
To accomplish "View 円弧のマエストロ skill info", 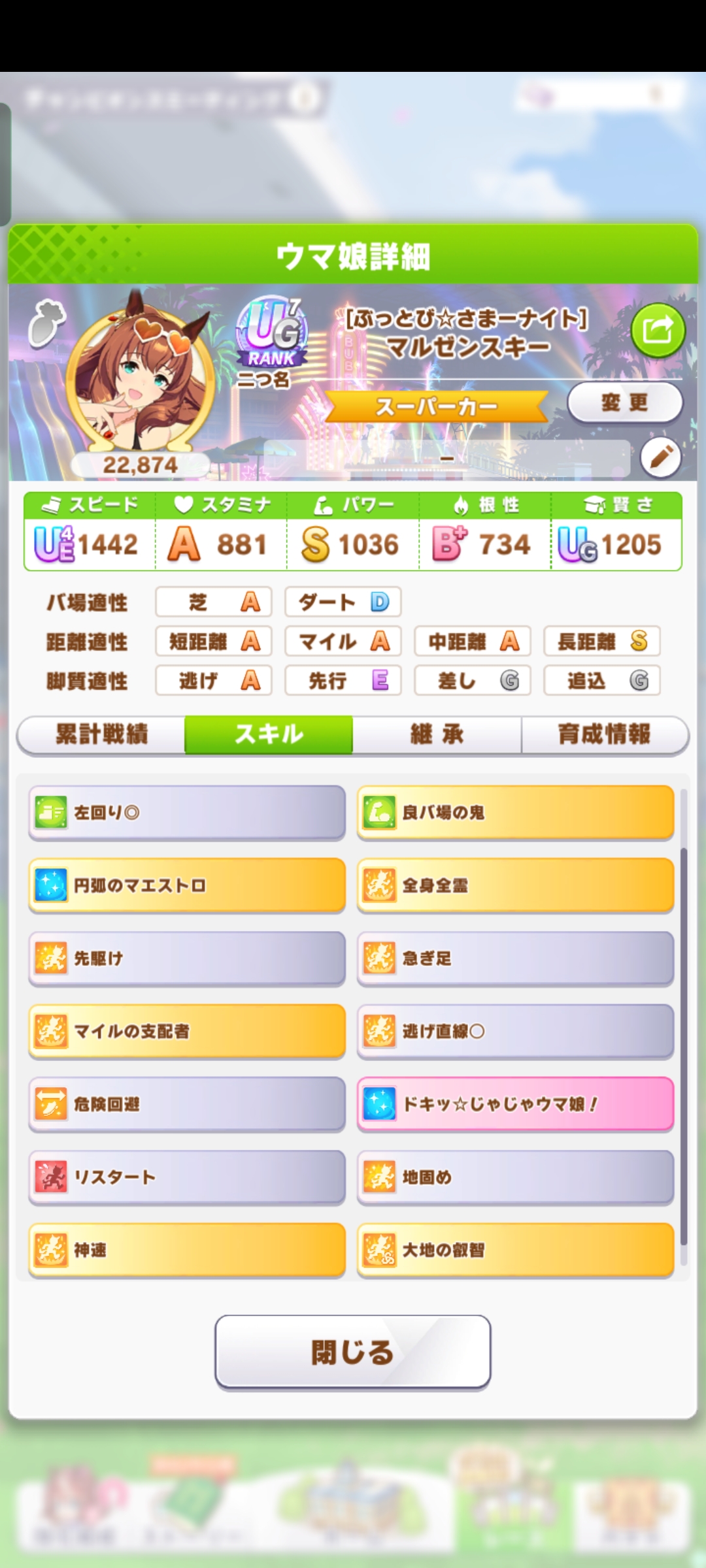I will [187, 885].
